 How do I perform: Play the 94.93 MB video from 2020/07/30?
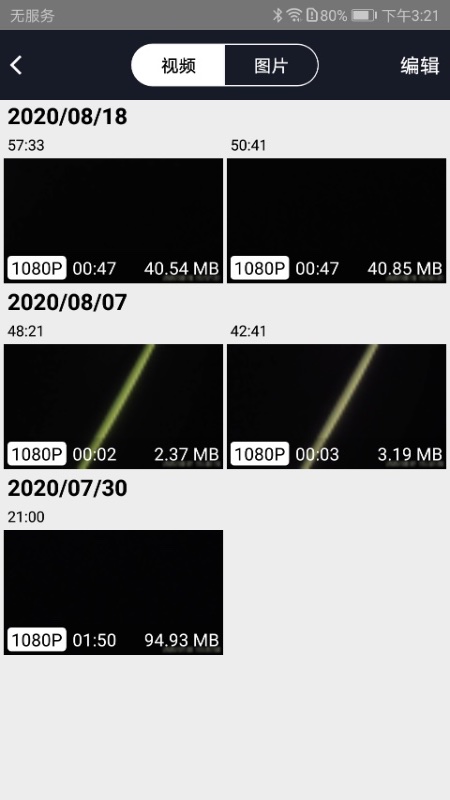point(113,592)
